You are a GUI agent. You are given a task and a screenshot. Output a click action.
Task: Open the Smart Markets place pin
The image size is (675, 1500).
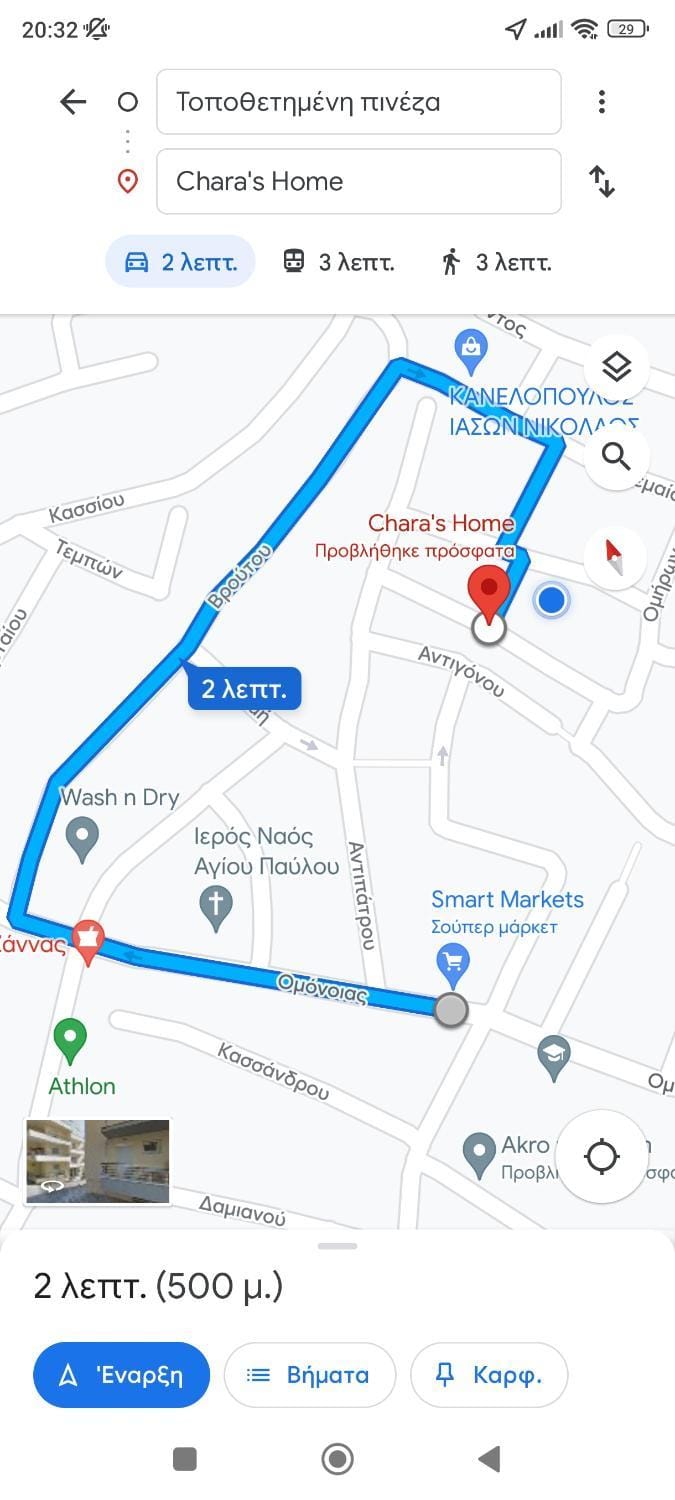(x=453, y=964)
